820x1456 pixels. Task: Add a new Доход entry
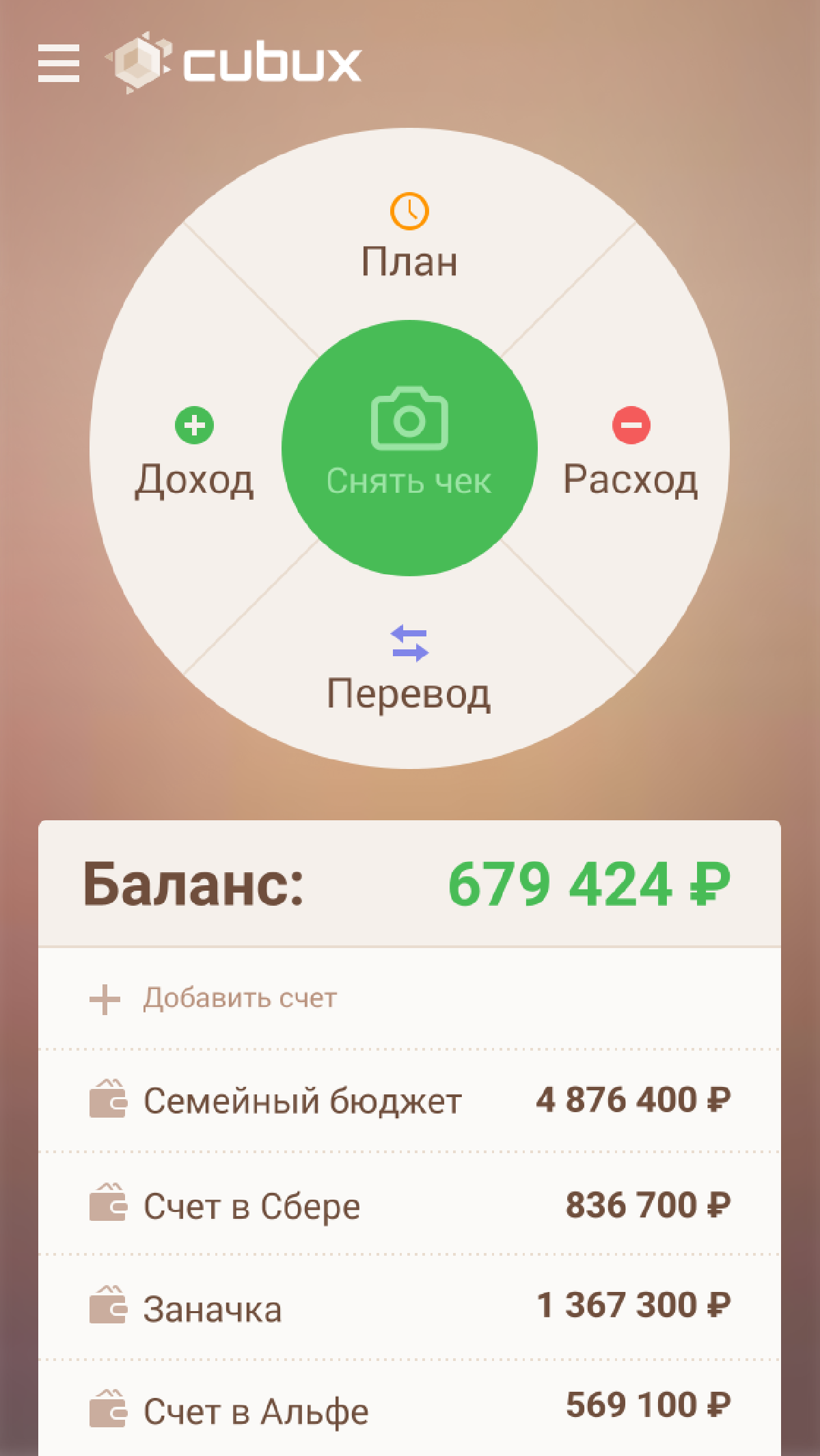[x=194, y=455]
